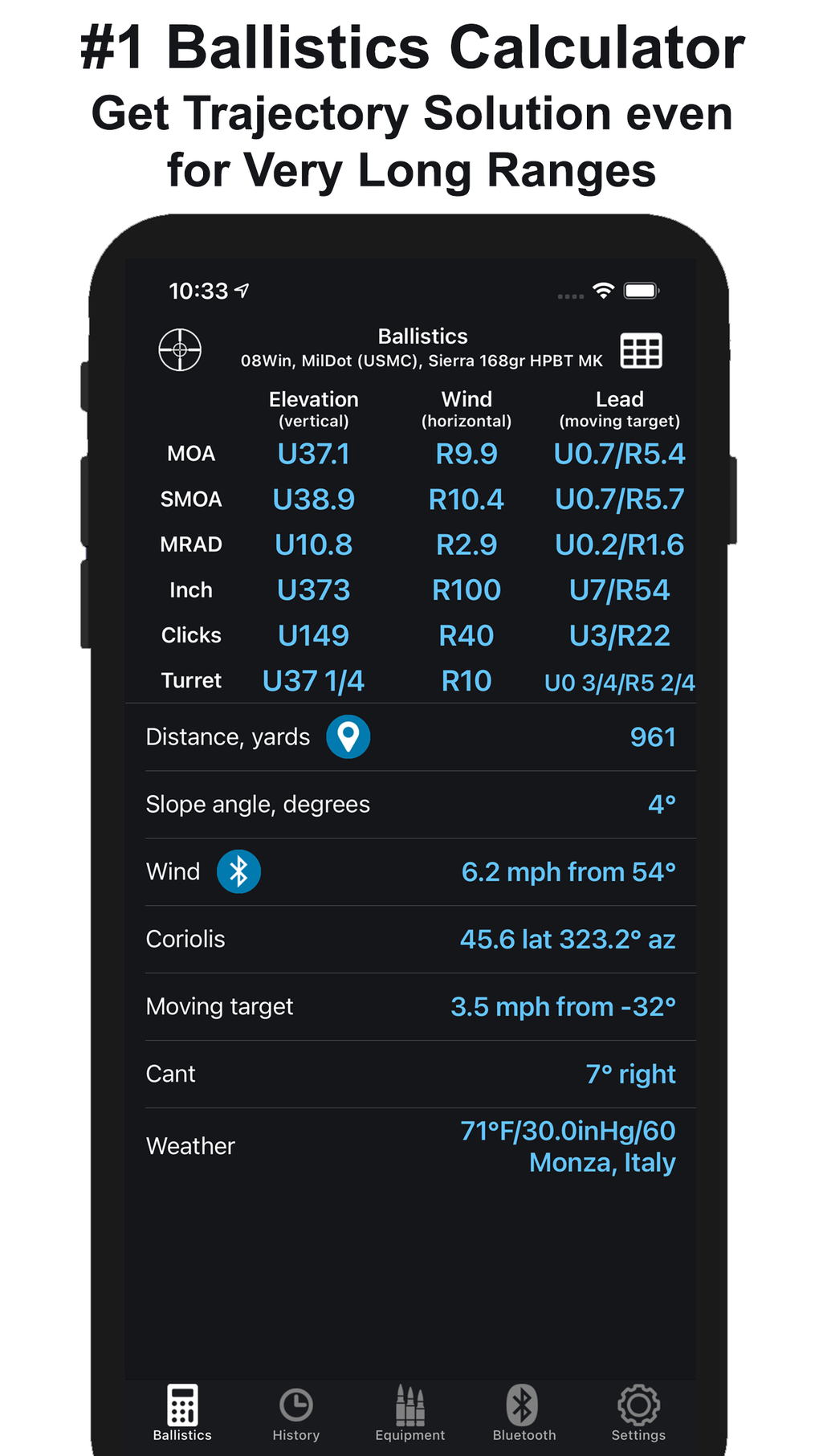Open the trajectory table grid icon
Image resolution: width=819 pixels, height=1456 pixels.
(642, 349)
